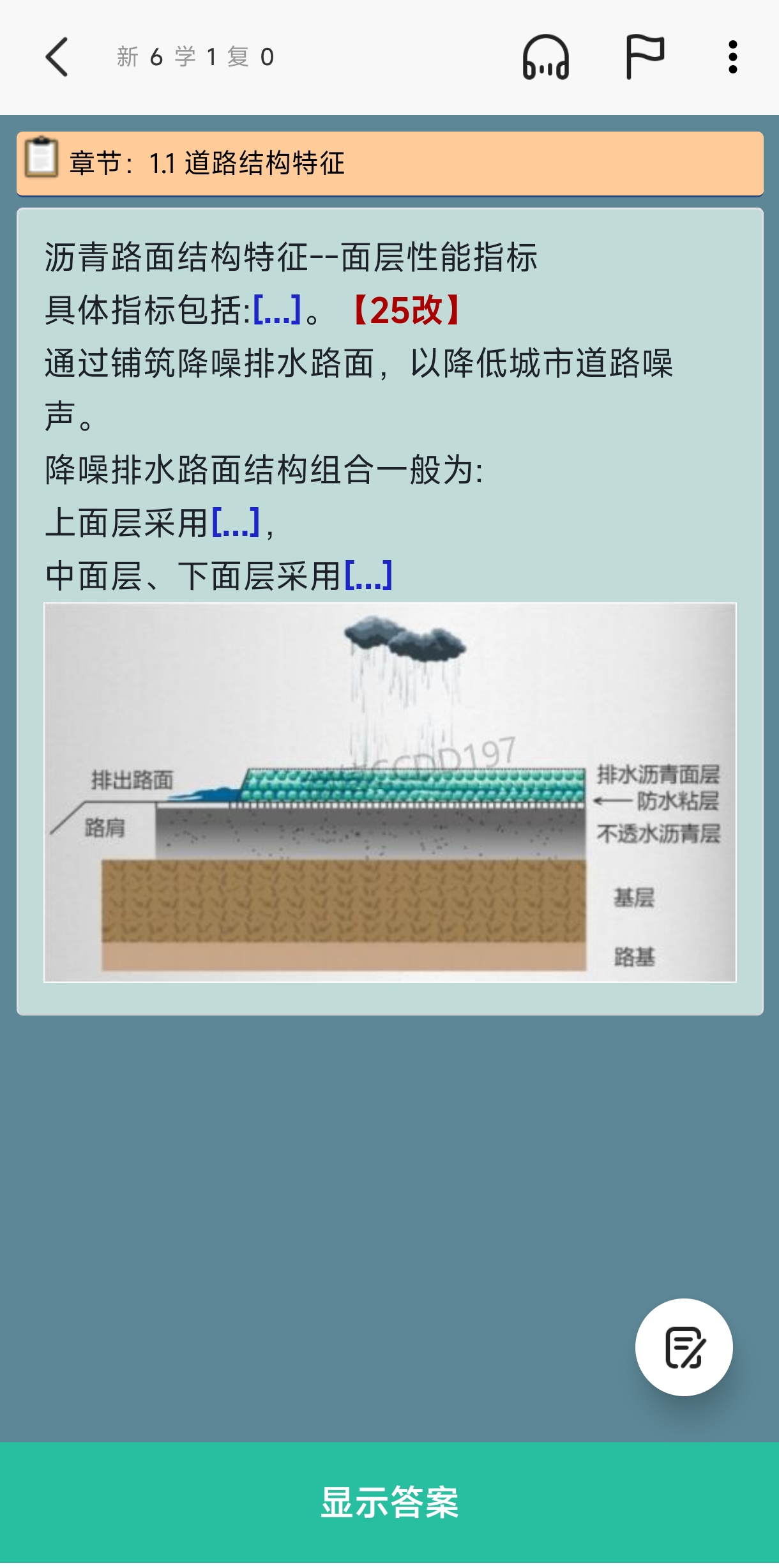This screenshot has height=1568, width=779.
Task: Reveal the blank after 中面层、下面层采用
Action: click(x=368, y=575)
